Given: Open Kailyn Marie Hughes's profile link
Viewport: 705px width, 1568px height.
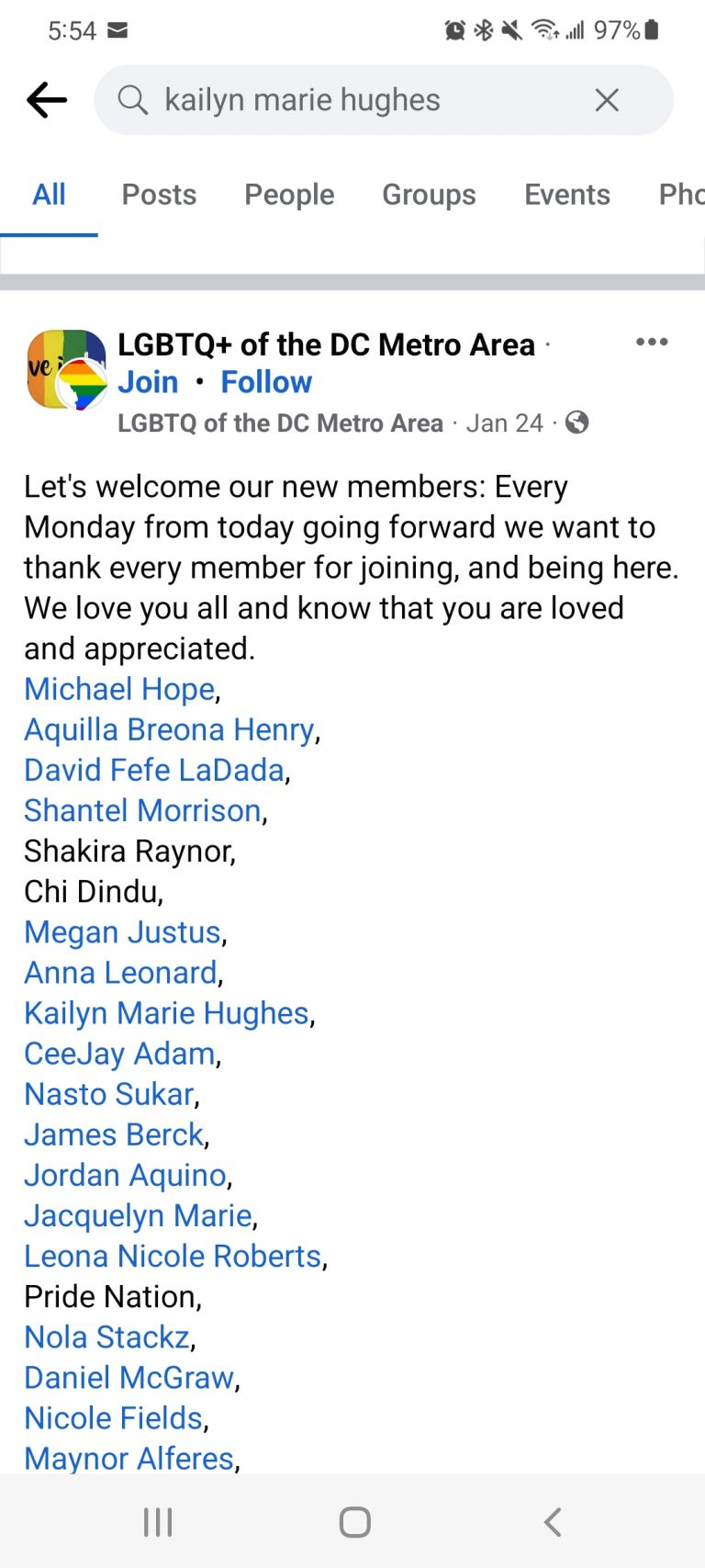Looking at the screenshot, I should (x=166, y=1013).
